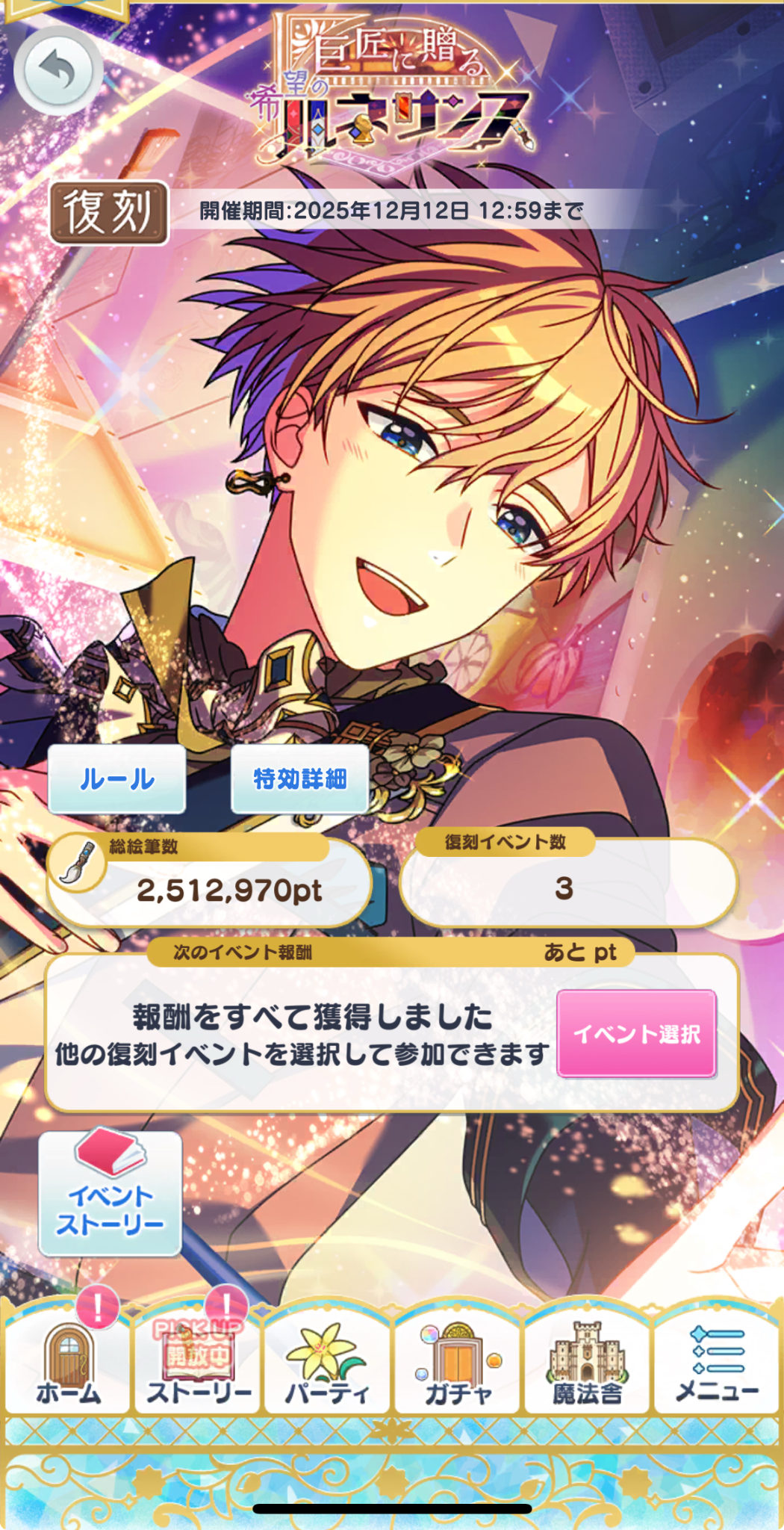
Task: Open the ルール rules button
Action: pos(117,778)
